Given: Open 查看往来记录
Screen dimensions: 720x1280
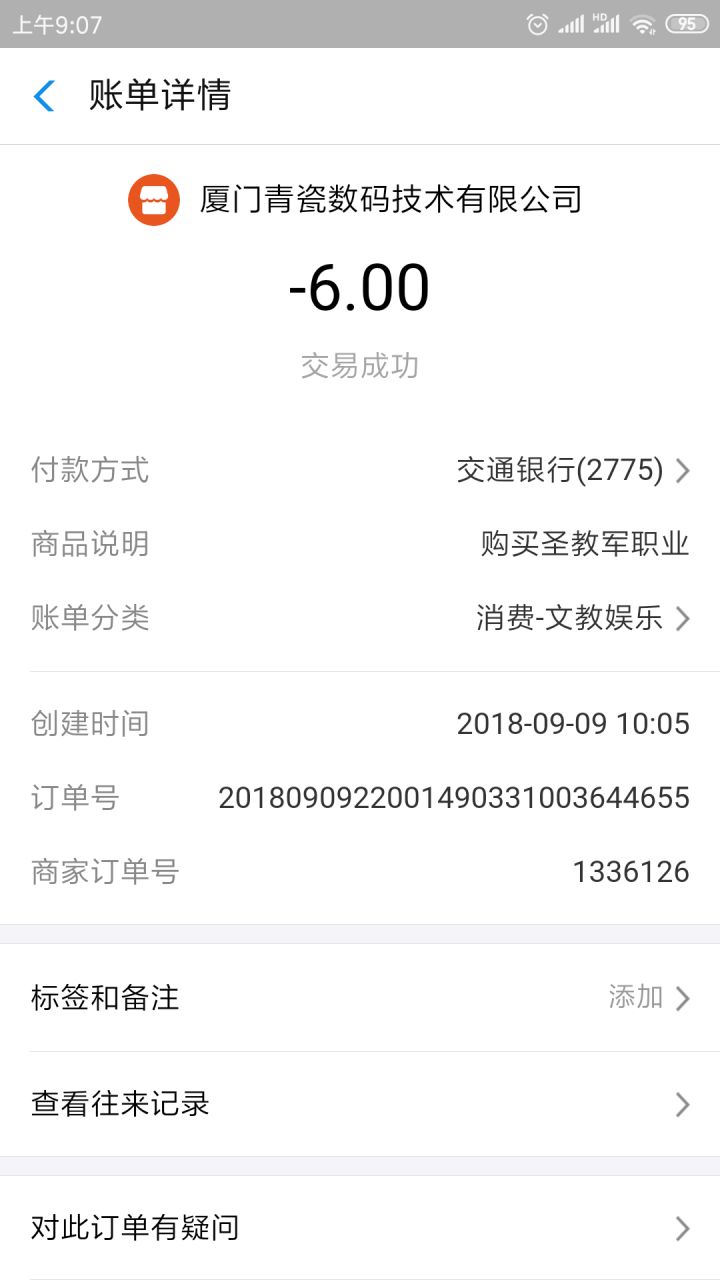Looking at the screenshot, I should (360, 1104).
